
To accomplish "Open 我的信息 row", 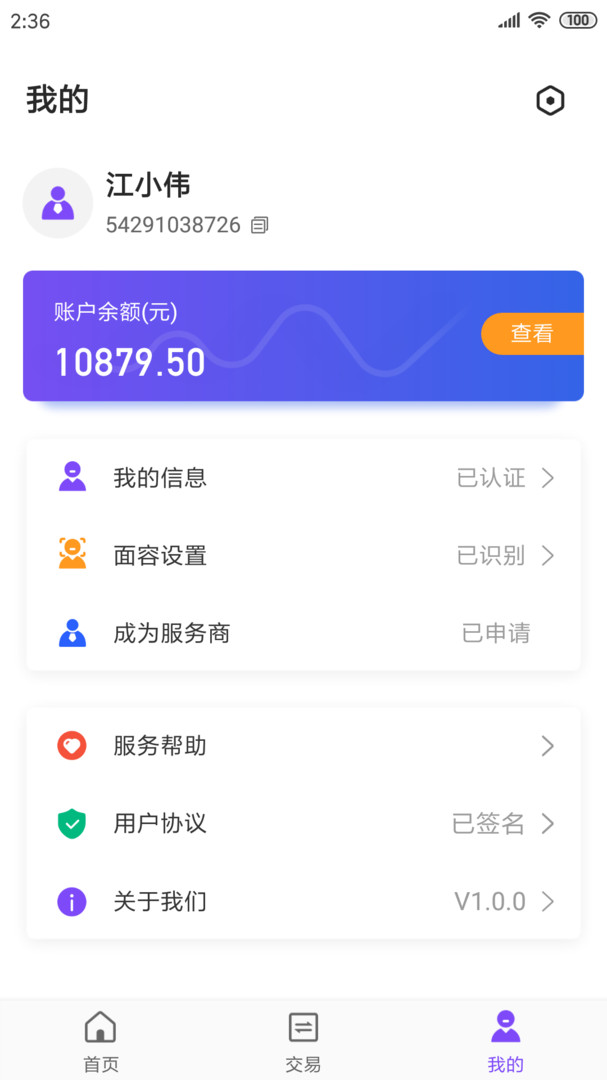I will [x=303, y=478].
